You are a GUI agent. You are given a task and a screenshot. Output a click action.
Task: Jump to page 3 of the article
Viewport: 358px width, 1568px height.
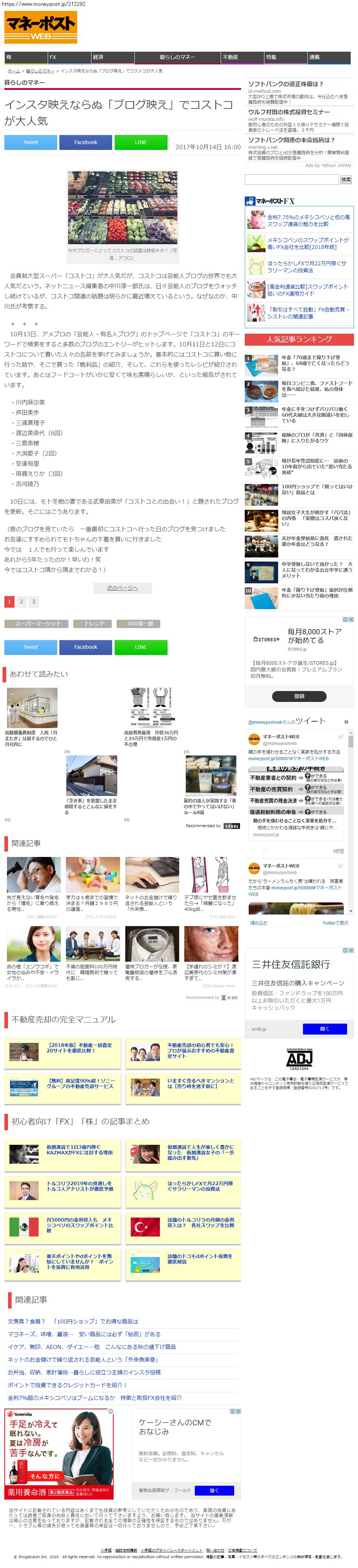[x=34, y=602]
